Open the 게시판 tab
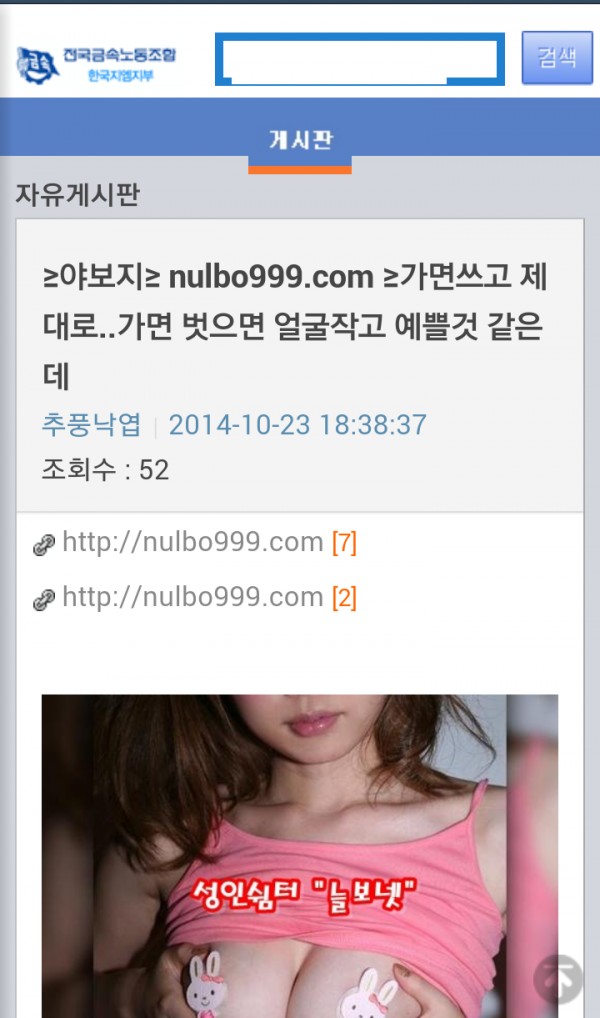The height and width of the screenshot is (1018, 600). tap(299, 139)
